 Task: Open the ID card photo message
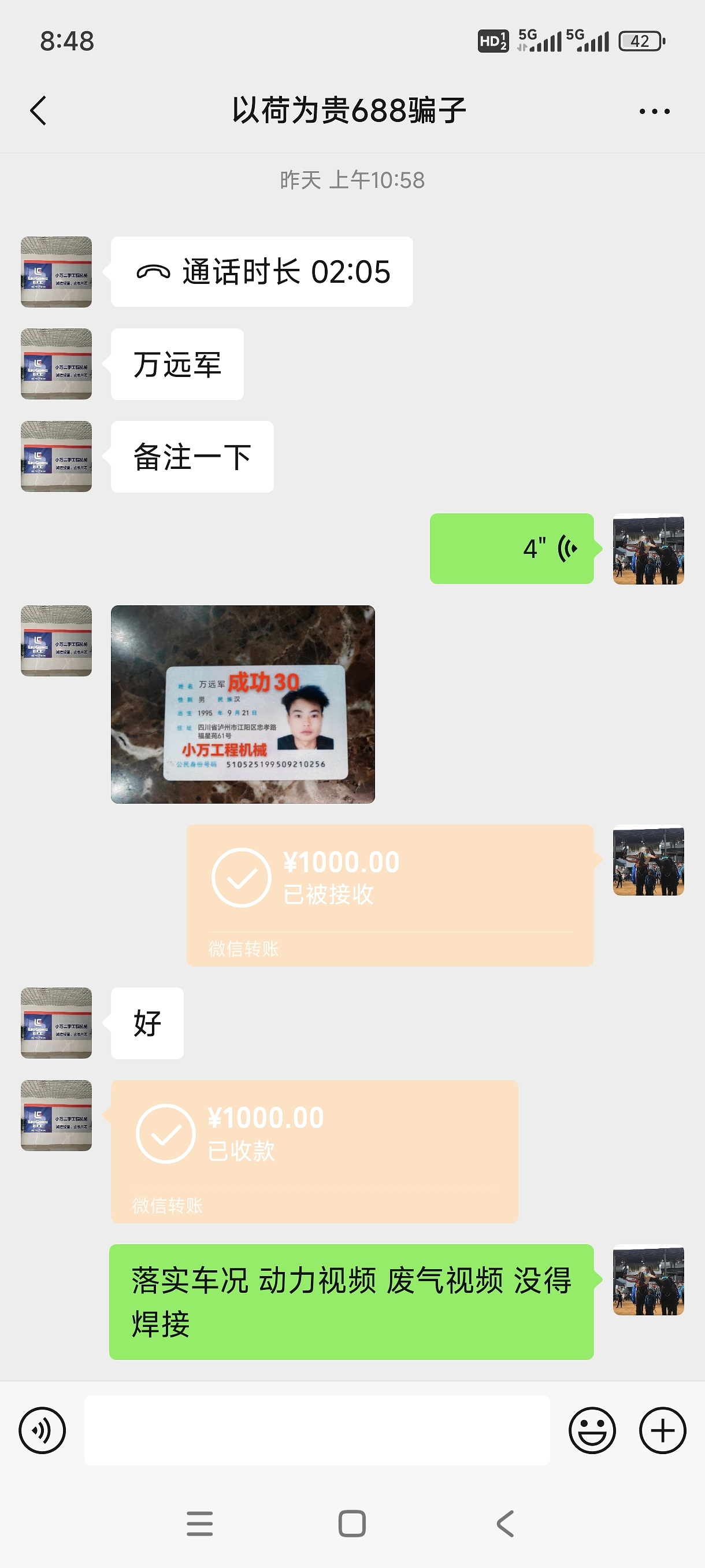243,704
